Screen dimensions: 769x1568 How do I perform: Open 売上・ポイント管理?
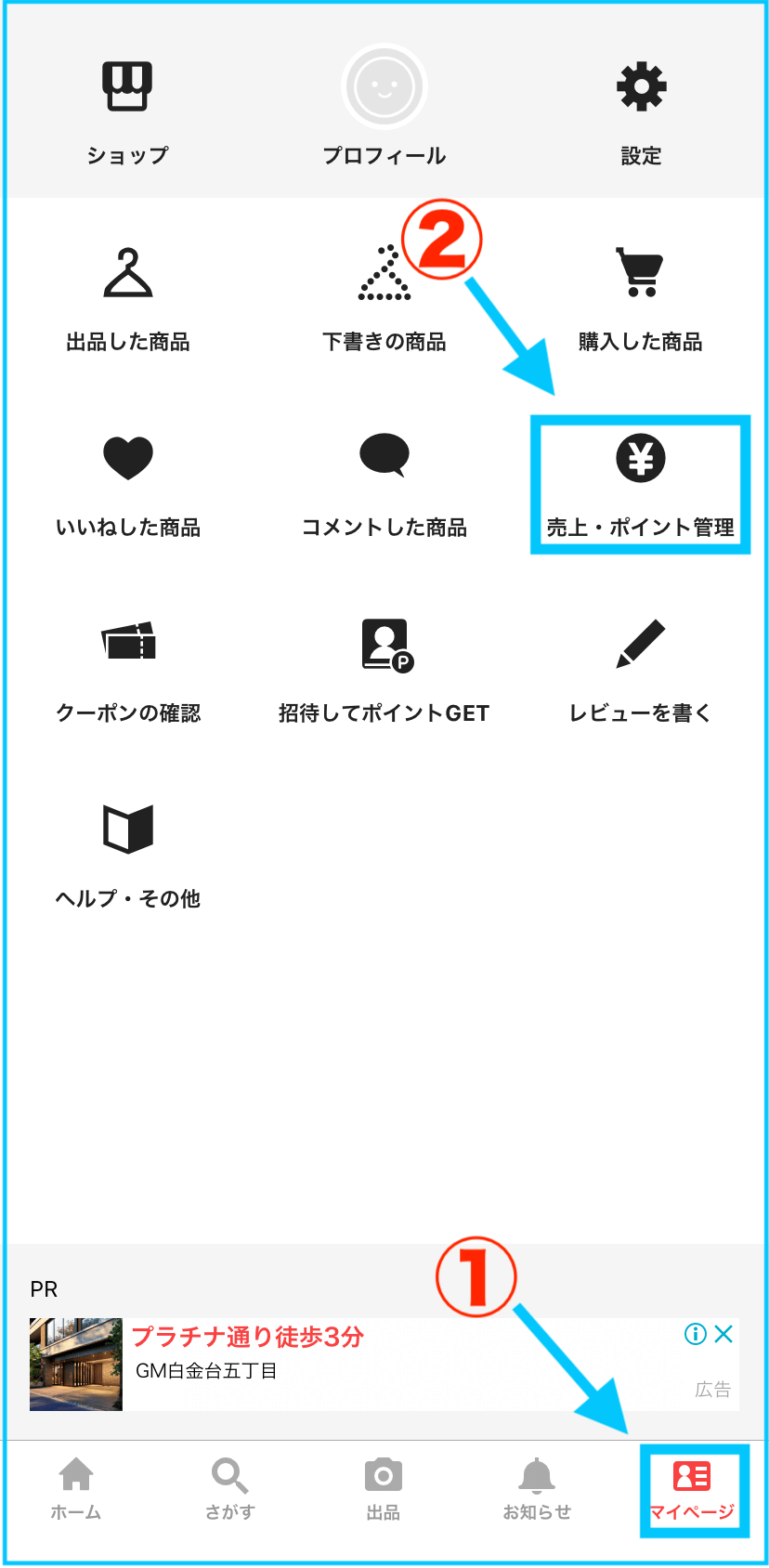point(641,485)
